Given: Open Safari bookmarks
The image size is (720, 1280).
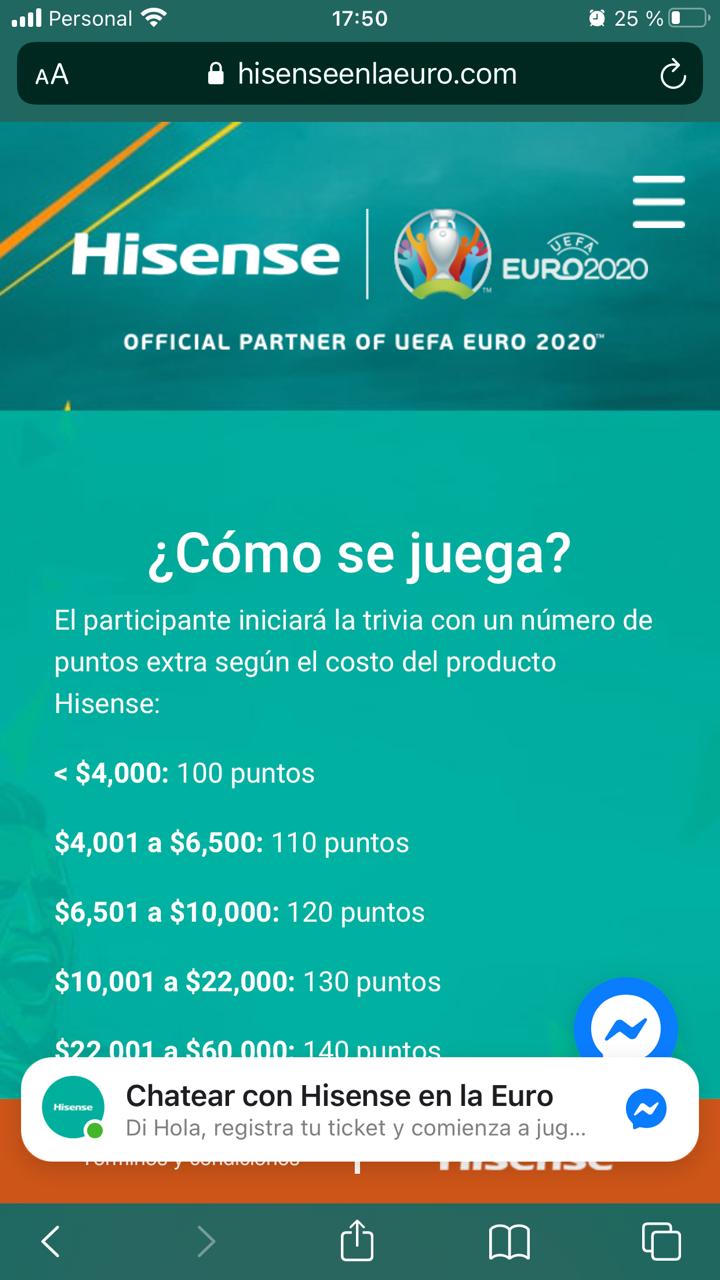Looking at the screenshot, I should pos(509,1242).
